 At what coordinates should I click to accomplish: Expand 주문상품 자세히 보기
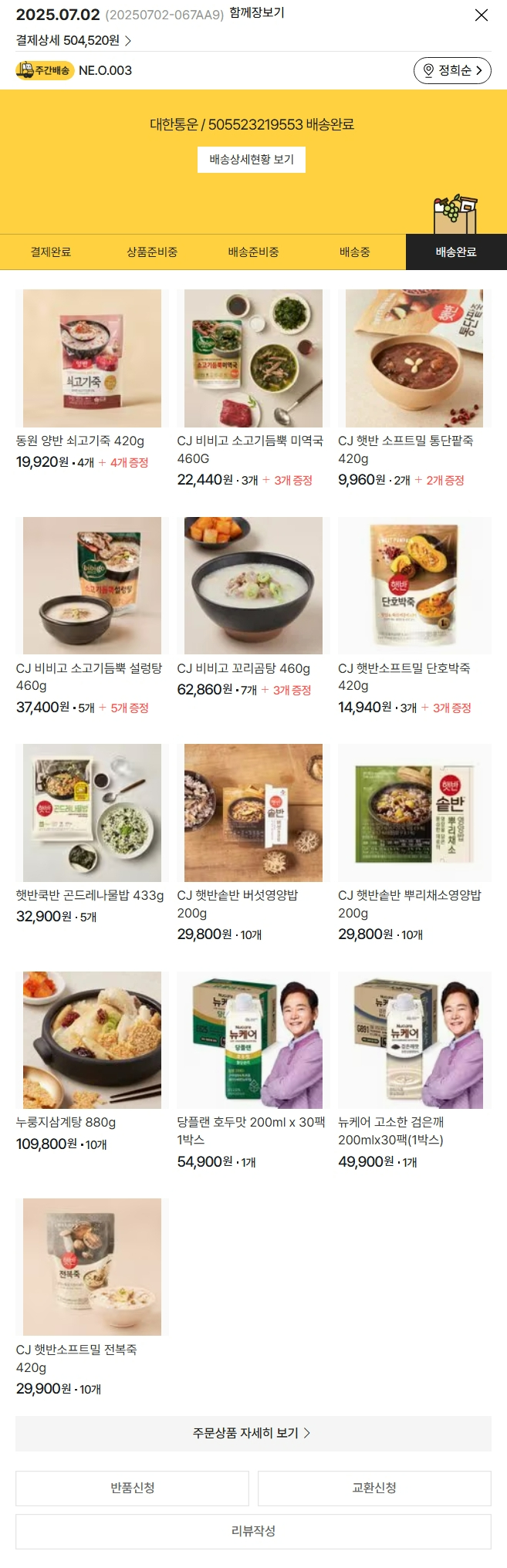(253, 1433)
